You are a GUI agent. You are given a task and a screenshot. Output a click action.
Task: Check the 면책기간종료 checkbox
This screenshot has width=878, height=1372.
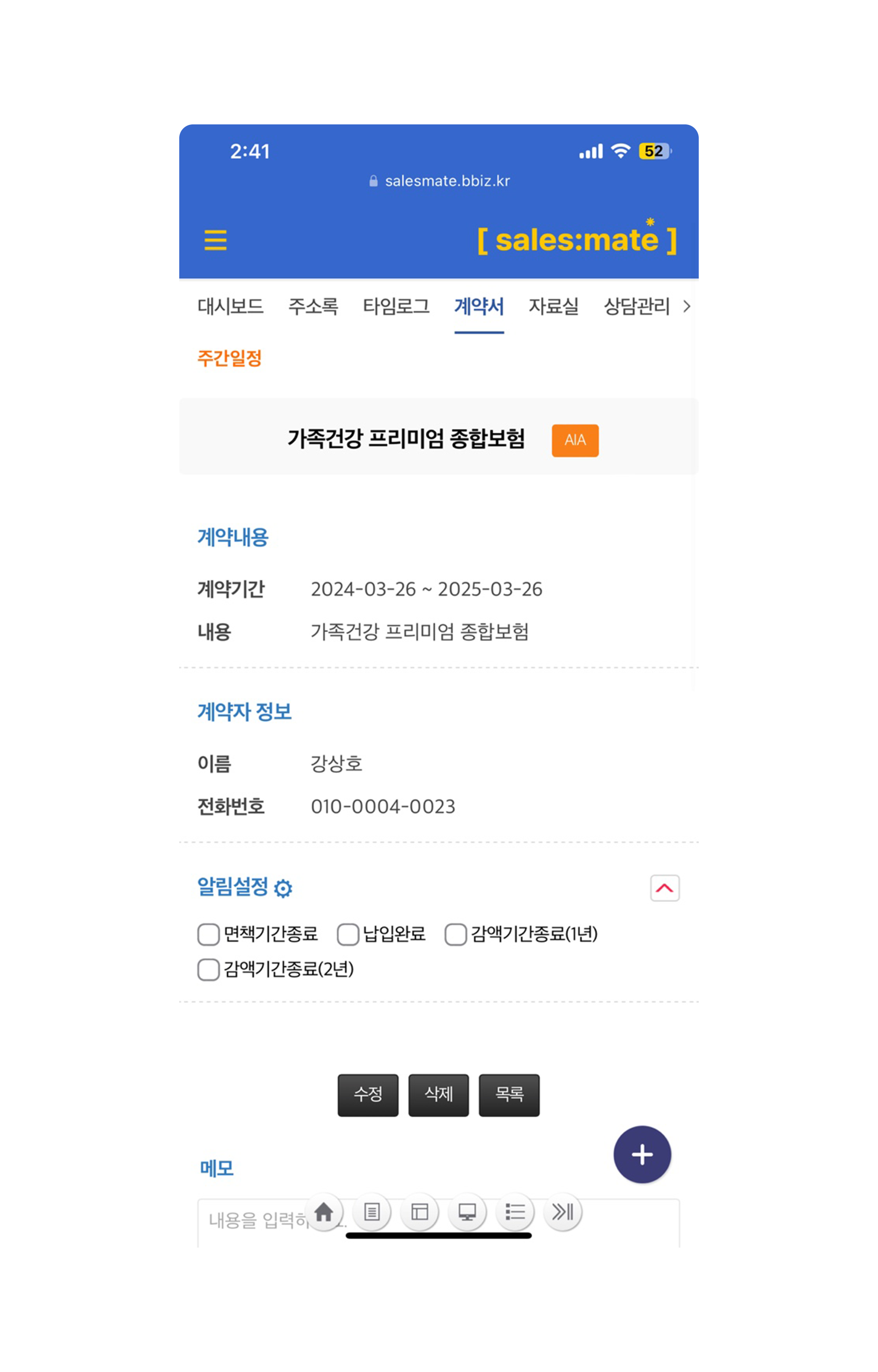click(208, 935)
